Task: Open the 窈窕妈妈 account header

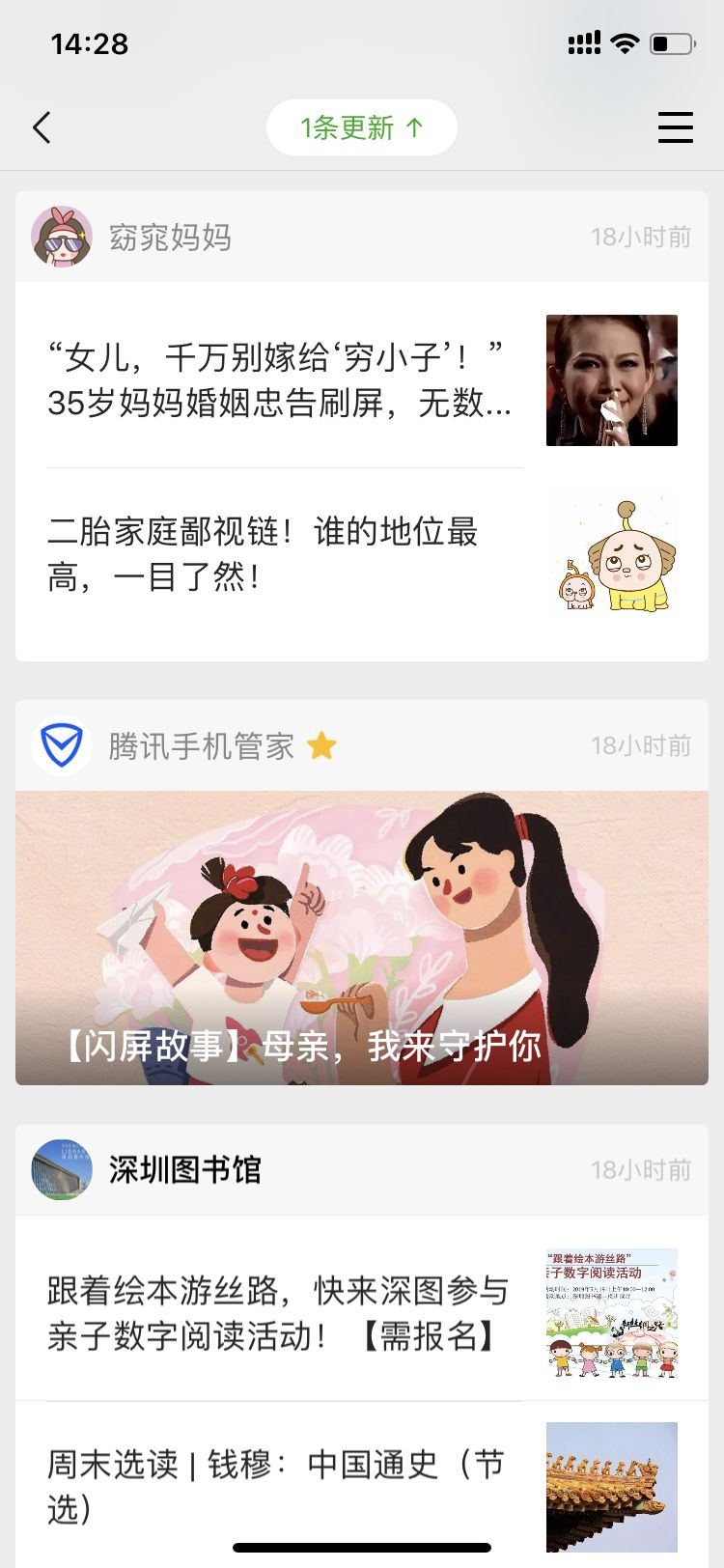Action: 170,237
